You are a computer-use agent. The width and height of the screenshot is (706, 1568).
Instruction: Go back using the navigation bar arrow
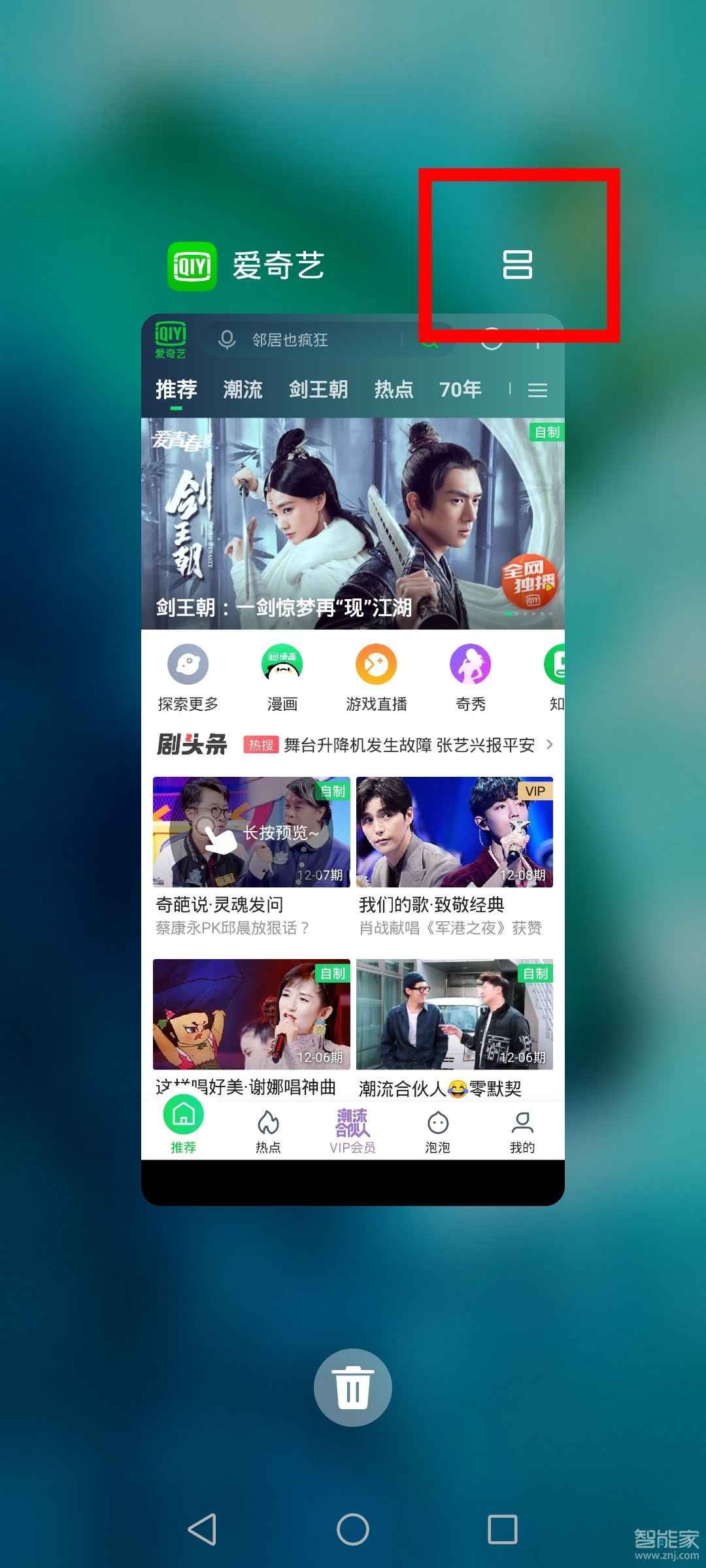pyautogui.click(x=203, y=1529)
